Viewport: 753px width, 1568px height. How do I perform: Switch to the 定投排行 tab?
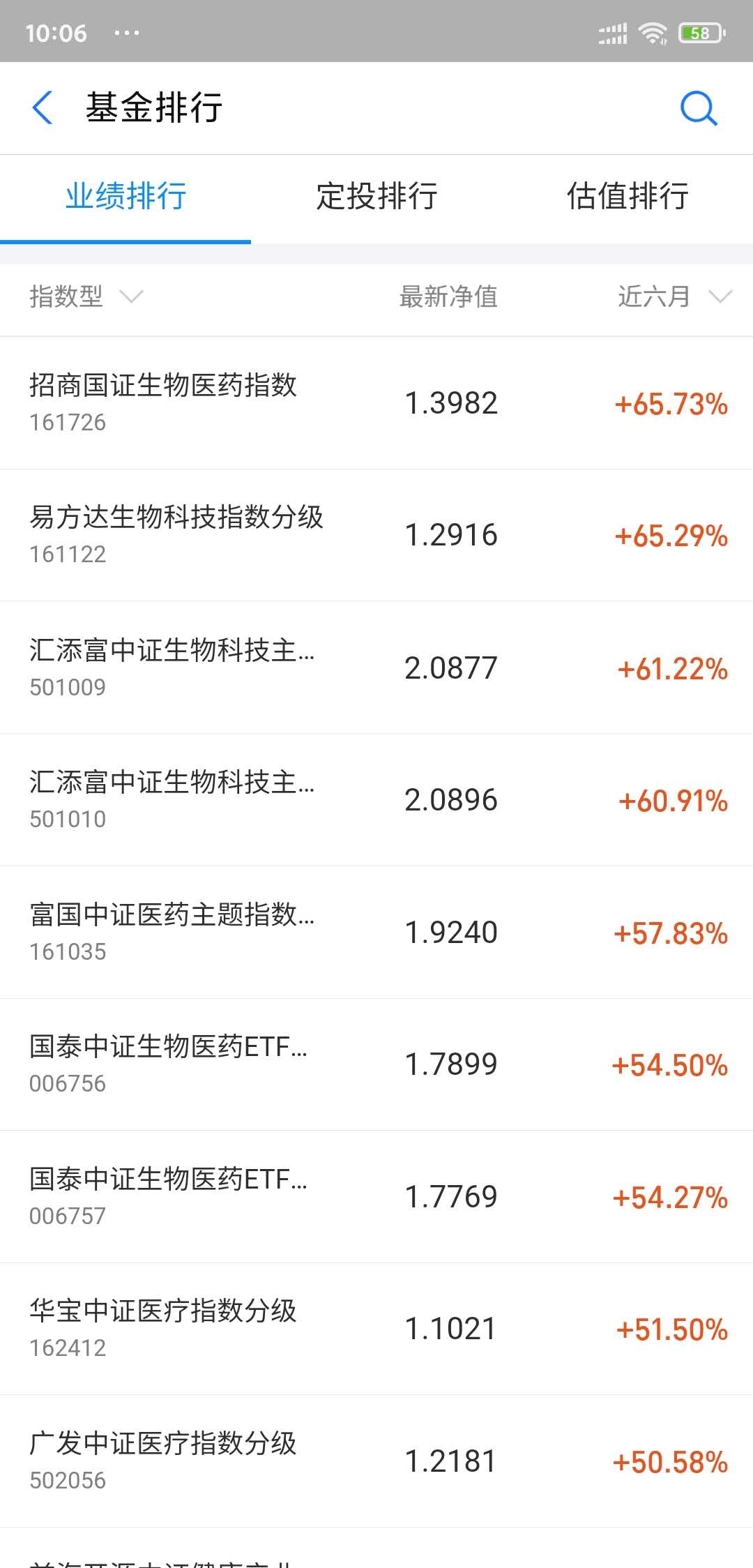pos(376,197)
